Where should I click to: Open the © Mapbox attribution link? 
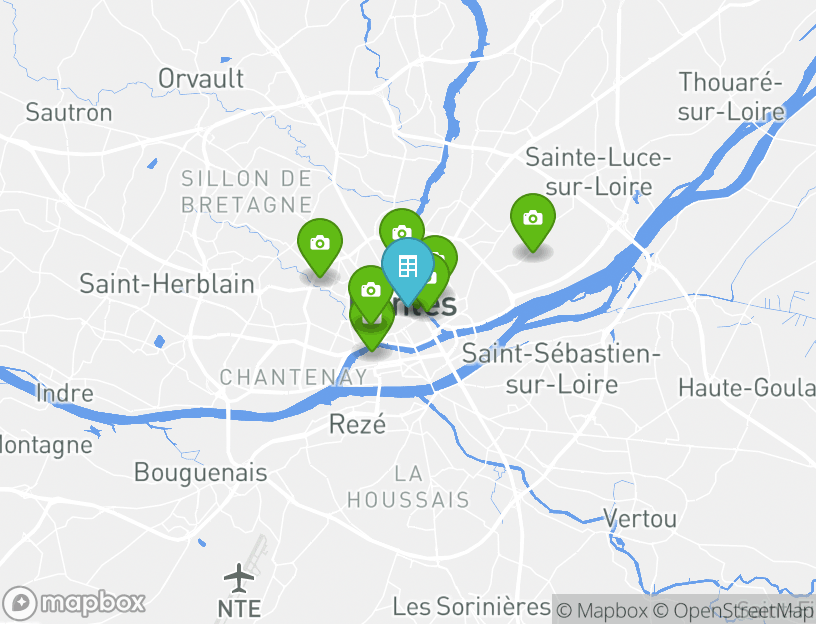pos(602,610)
